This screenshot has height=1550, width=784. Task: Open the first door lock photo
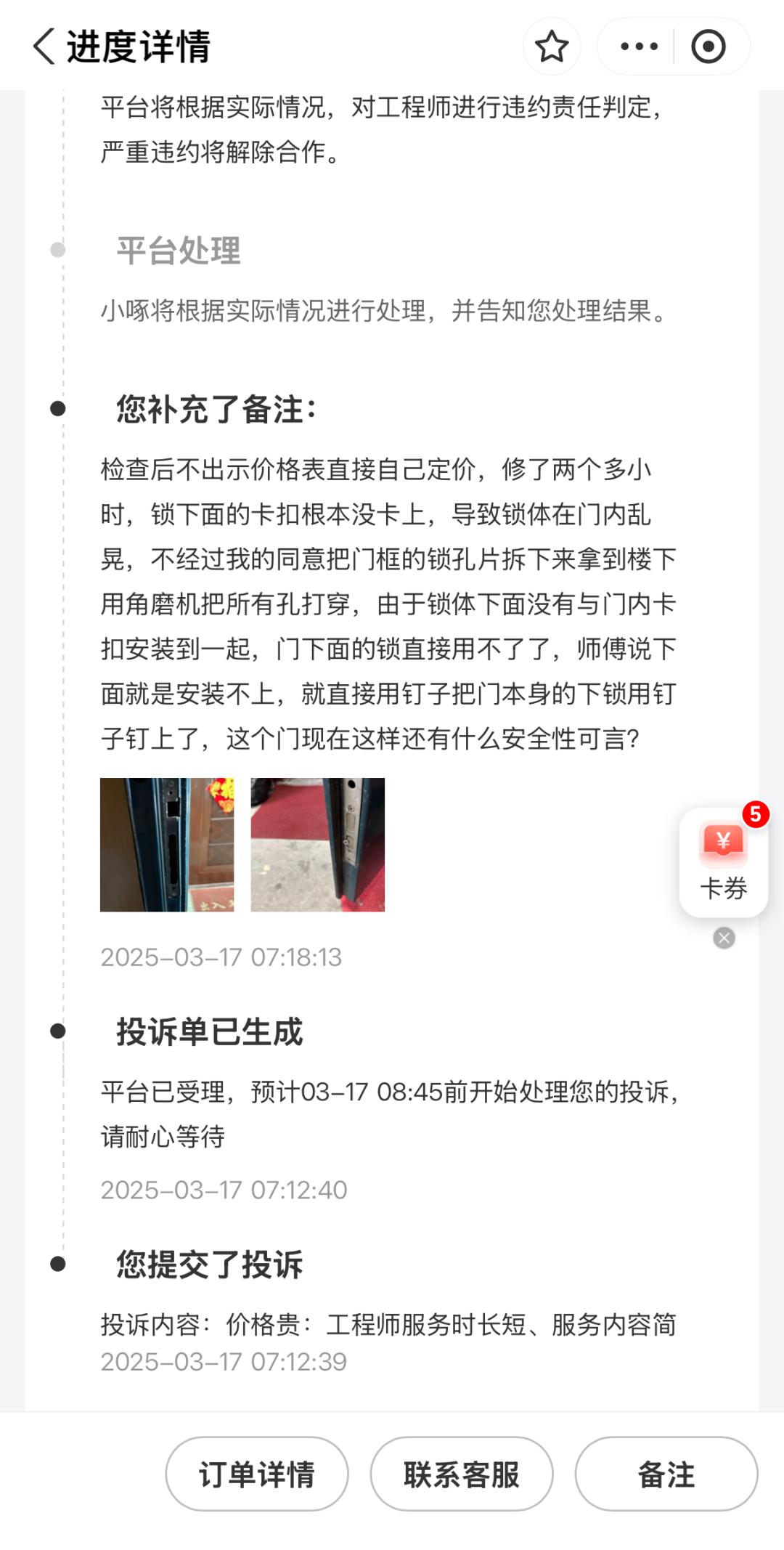(167, 845)
